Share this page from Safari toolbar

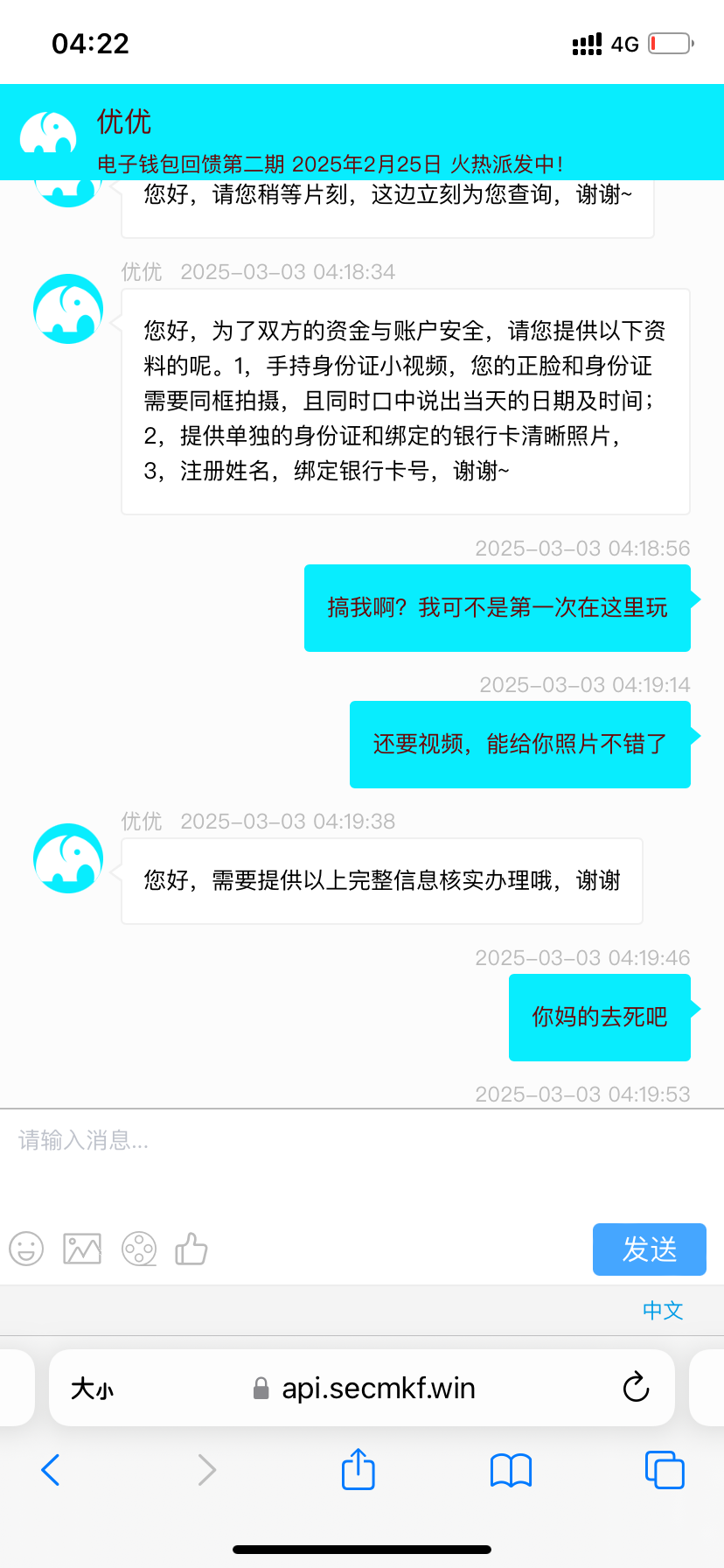point(358,1469)
